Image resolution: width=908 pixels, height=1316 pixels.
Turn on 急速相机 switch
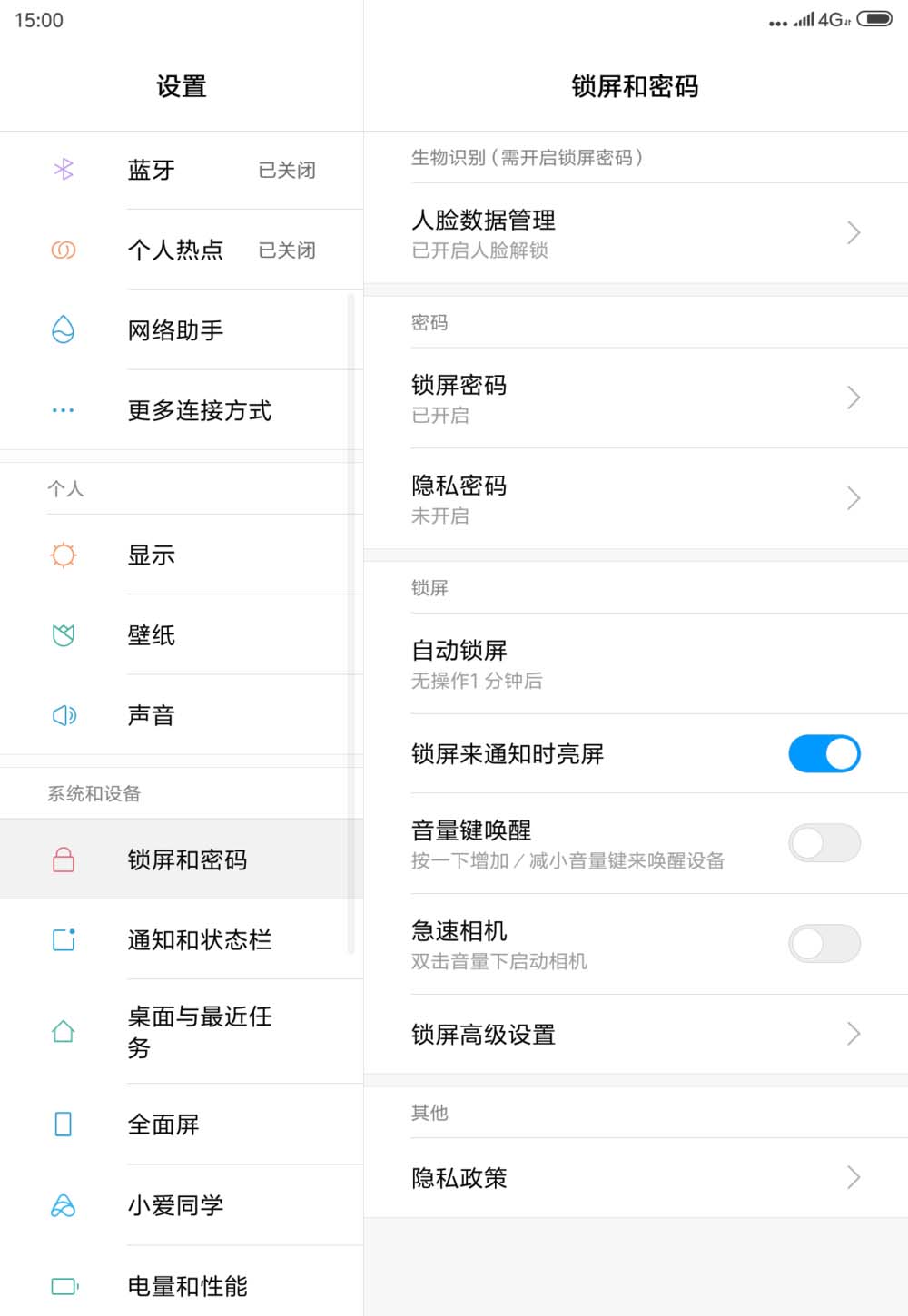tap(824, 944)
